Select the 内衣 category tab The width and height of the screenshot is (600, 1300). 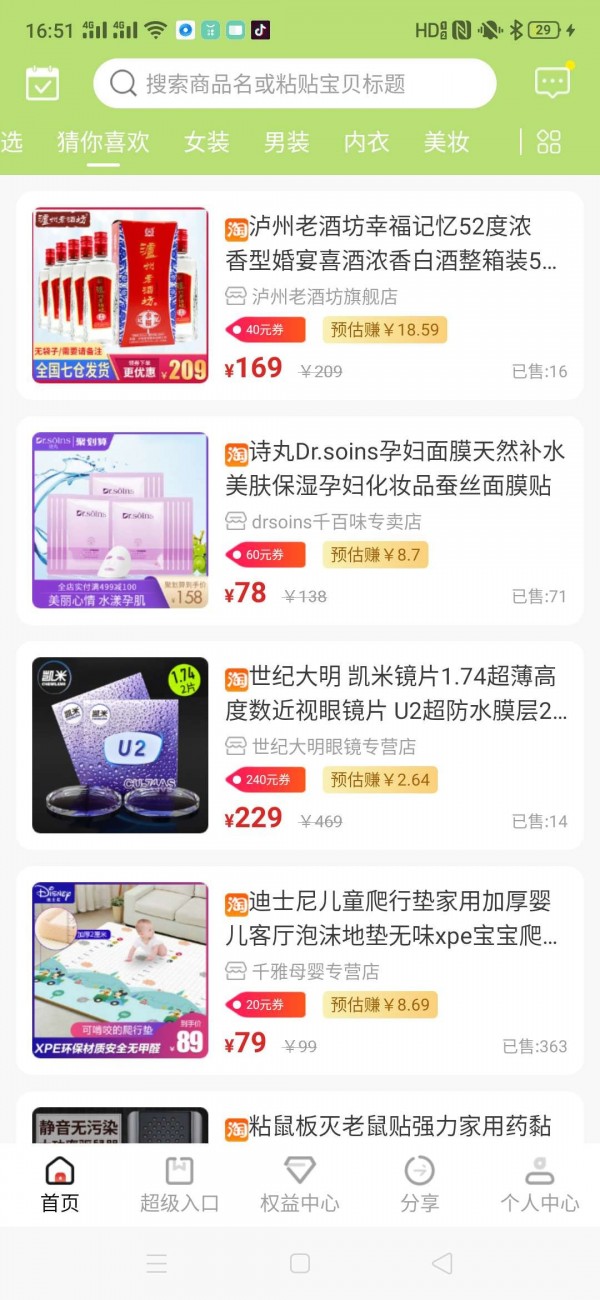[366, 142]
